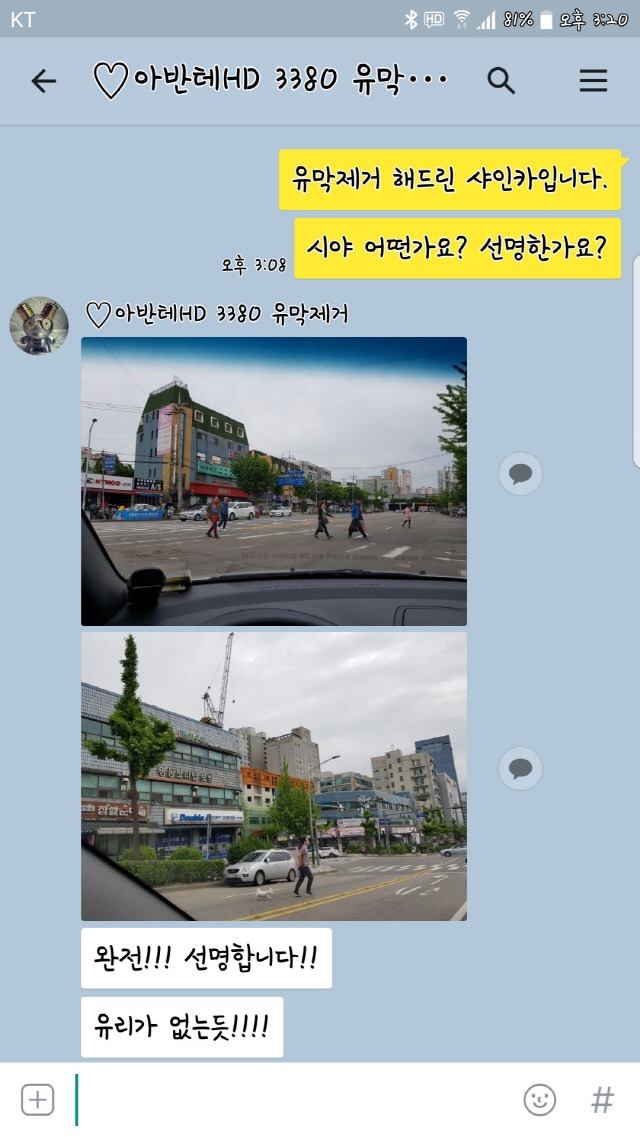The image size is (640, 1137).
Task: Tap the hashtag search button
Action: (x=602, y=1100)
